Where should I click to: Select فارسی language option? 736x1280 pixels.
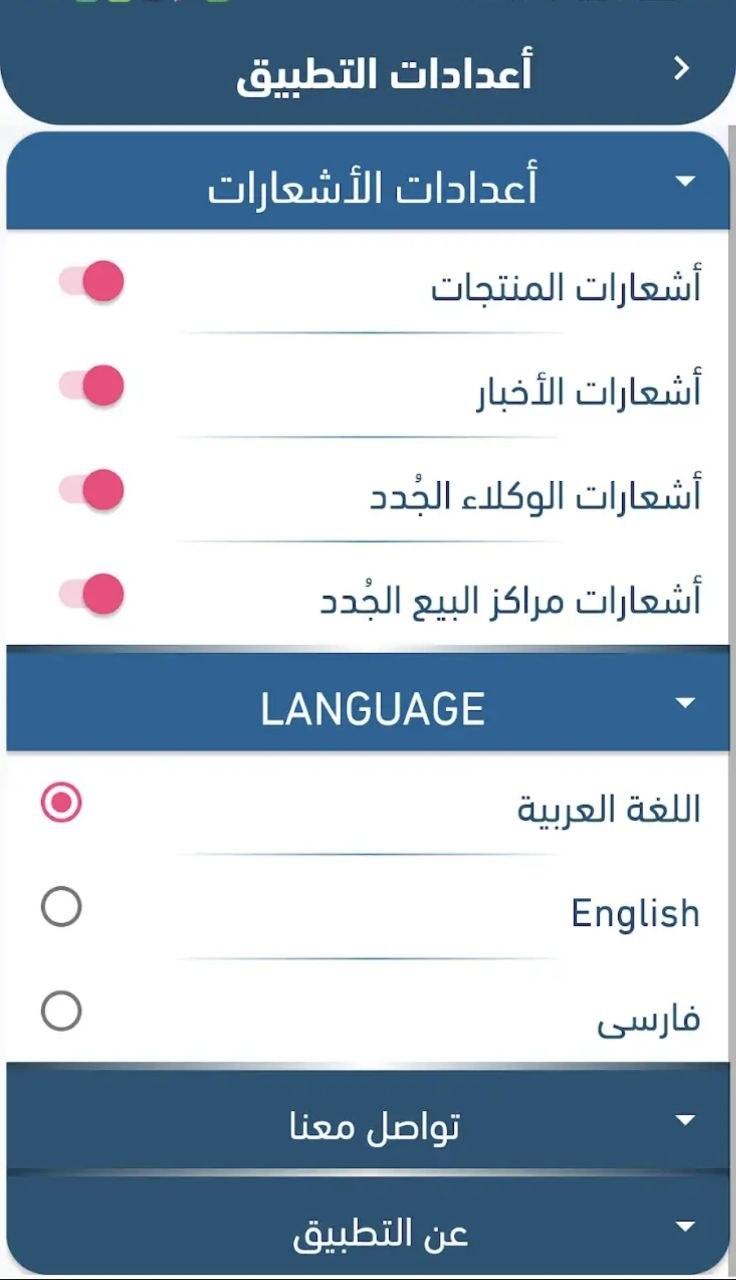(x=61, y=1012)
